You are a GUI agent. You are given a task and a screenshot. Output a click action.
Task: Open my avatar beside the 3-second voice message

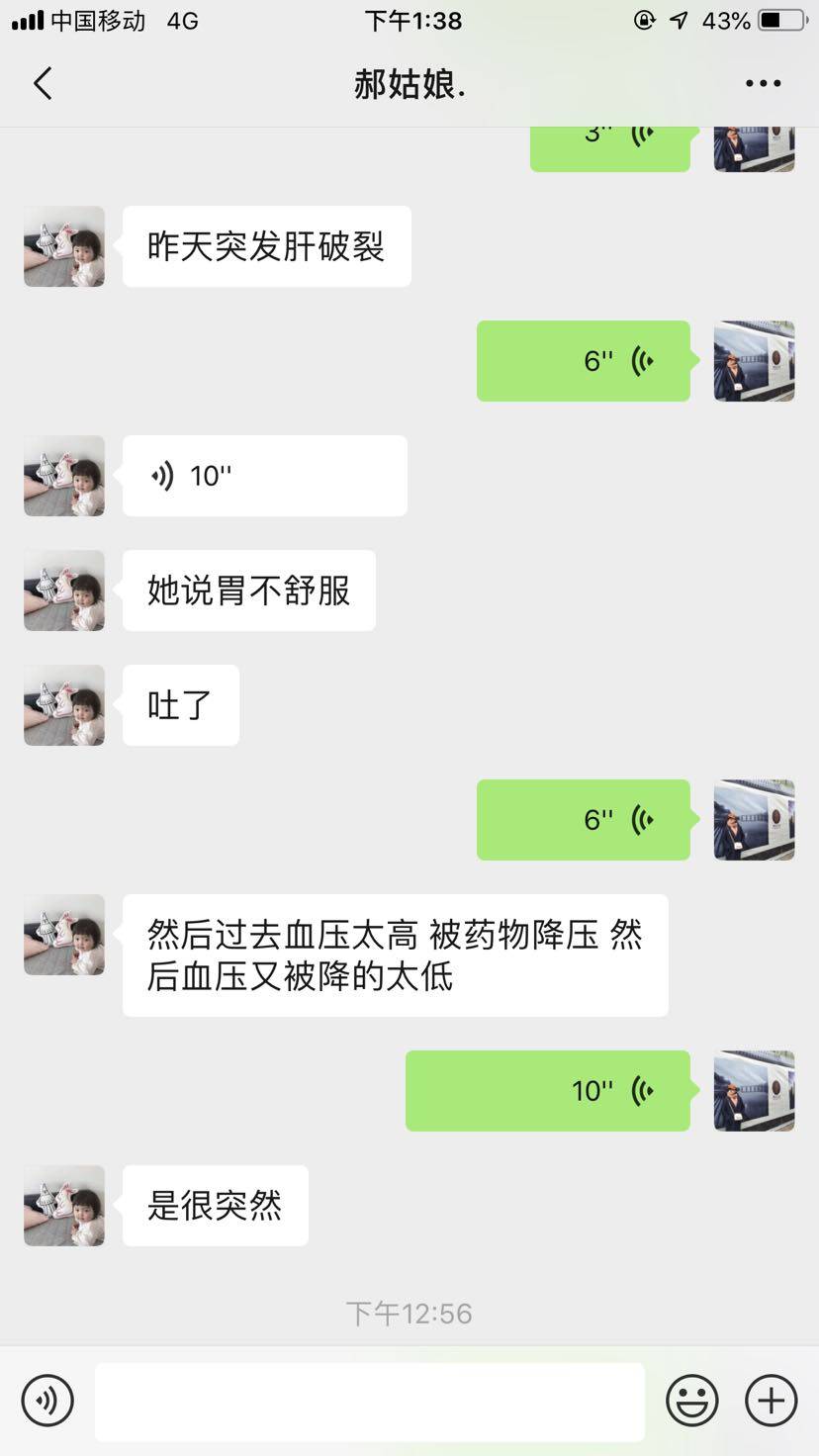point(754,148)
